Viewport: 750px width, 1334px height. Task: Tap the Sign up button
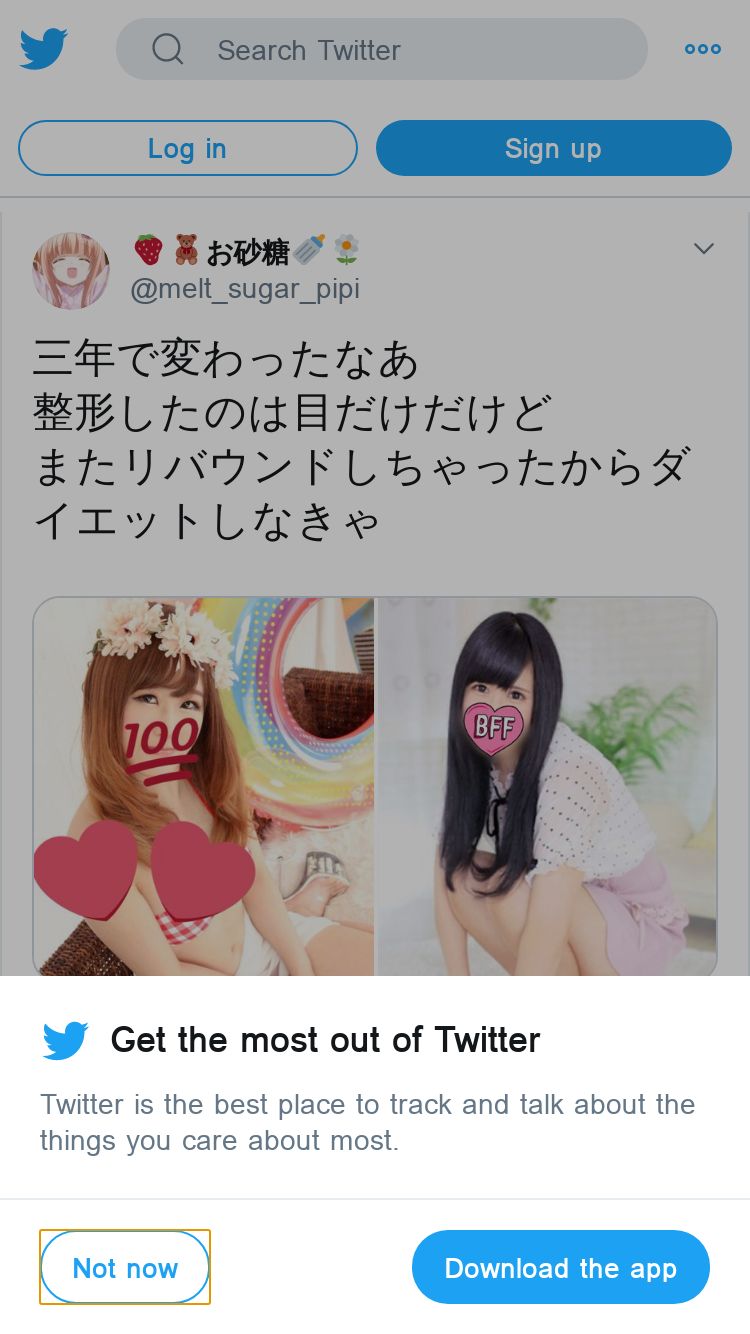tap(553, 148)
